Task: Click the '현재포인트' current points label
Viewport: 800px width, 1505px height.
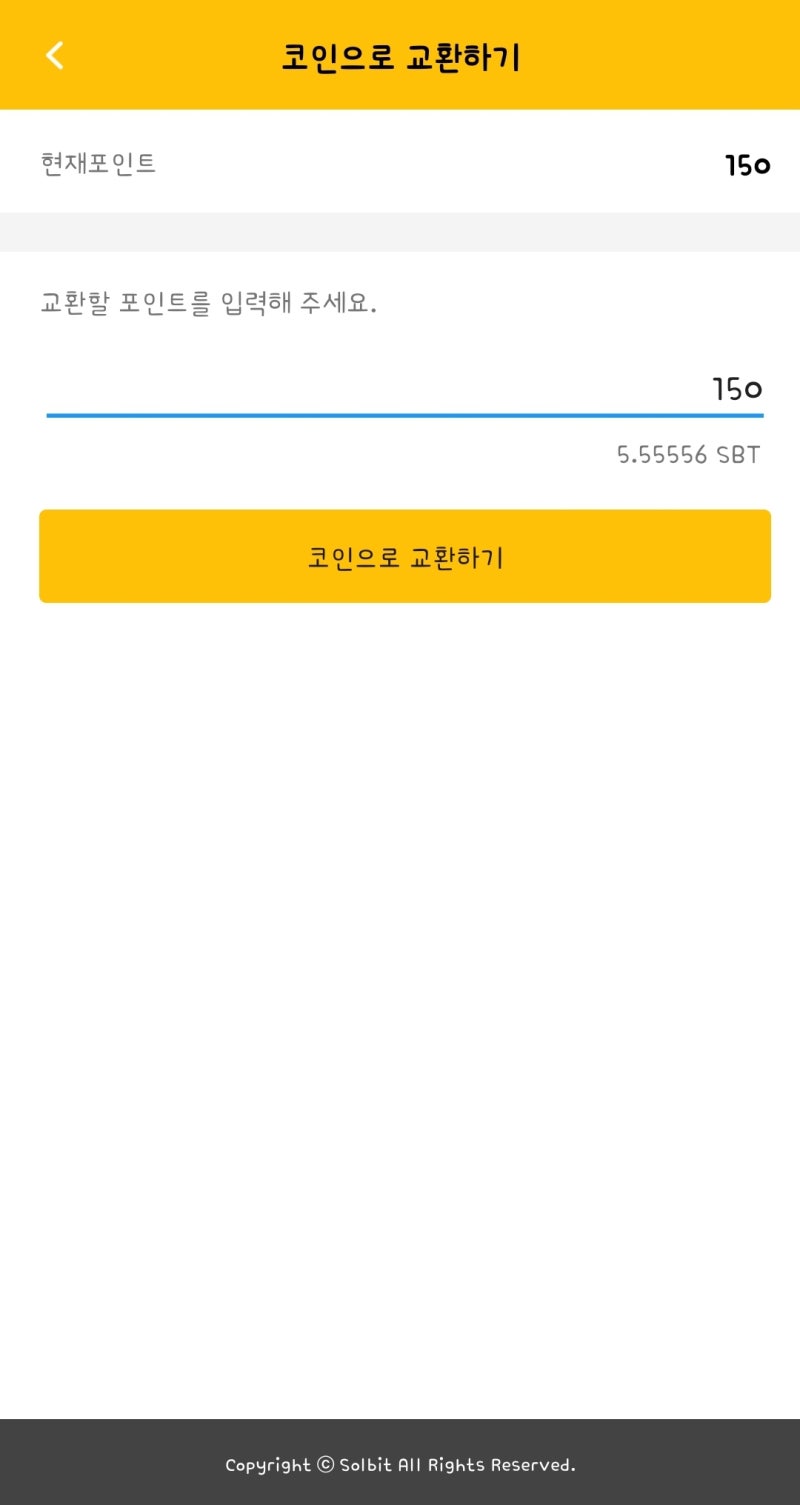Action: pyautogui.click(x=97, y=163)
